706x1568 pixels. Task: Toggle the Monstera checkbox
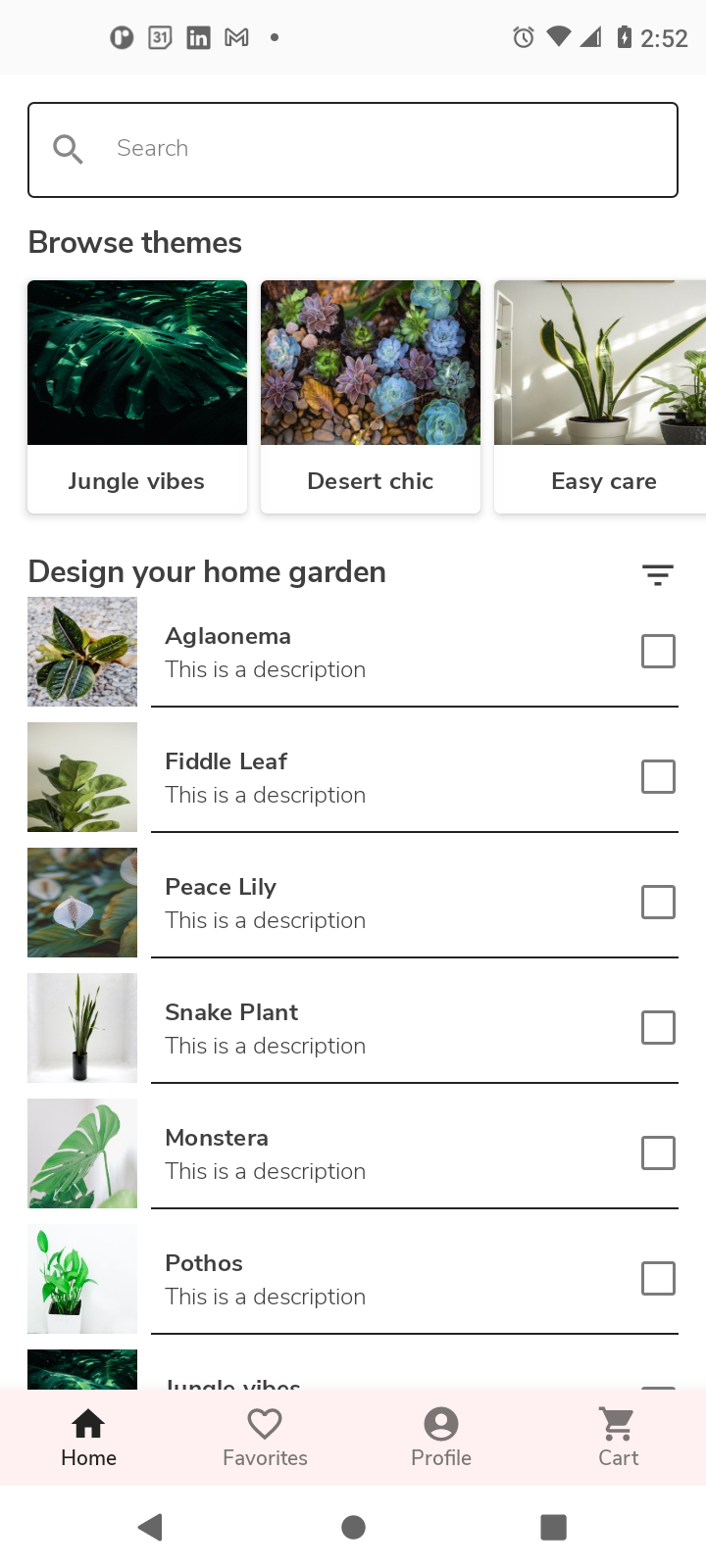tap(658, 1152)
